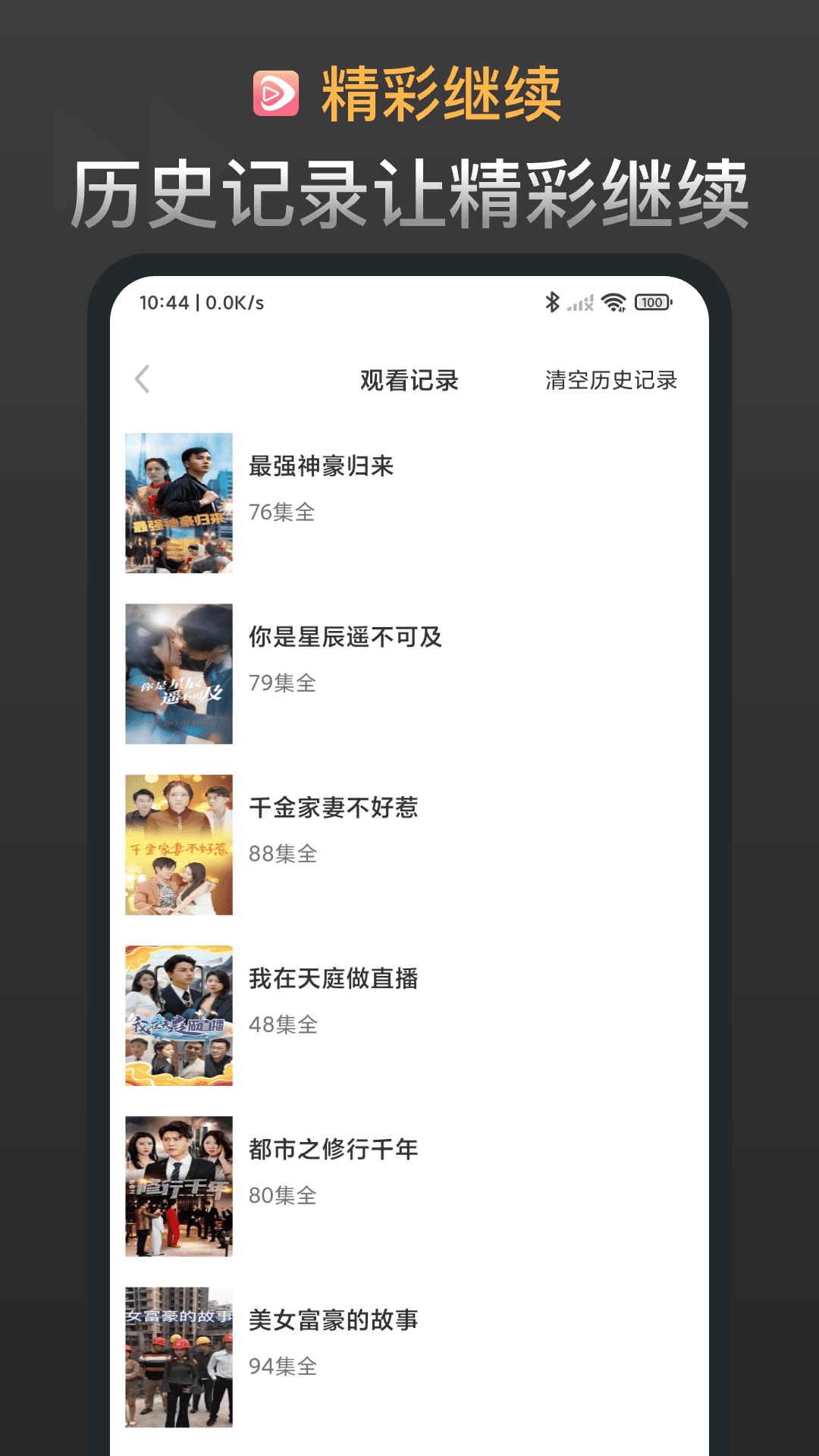Open the 我在天庭做直播 poster
The height and width of the screenshot is (1456, 819).
pyautogui.click(x=179, y=1014)
